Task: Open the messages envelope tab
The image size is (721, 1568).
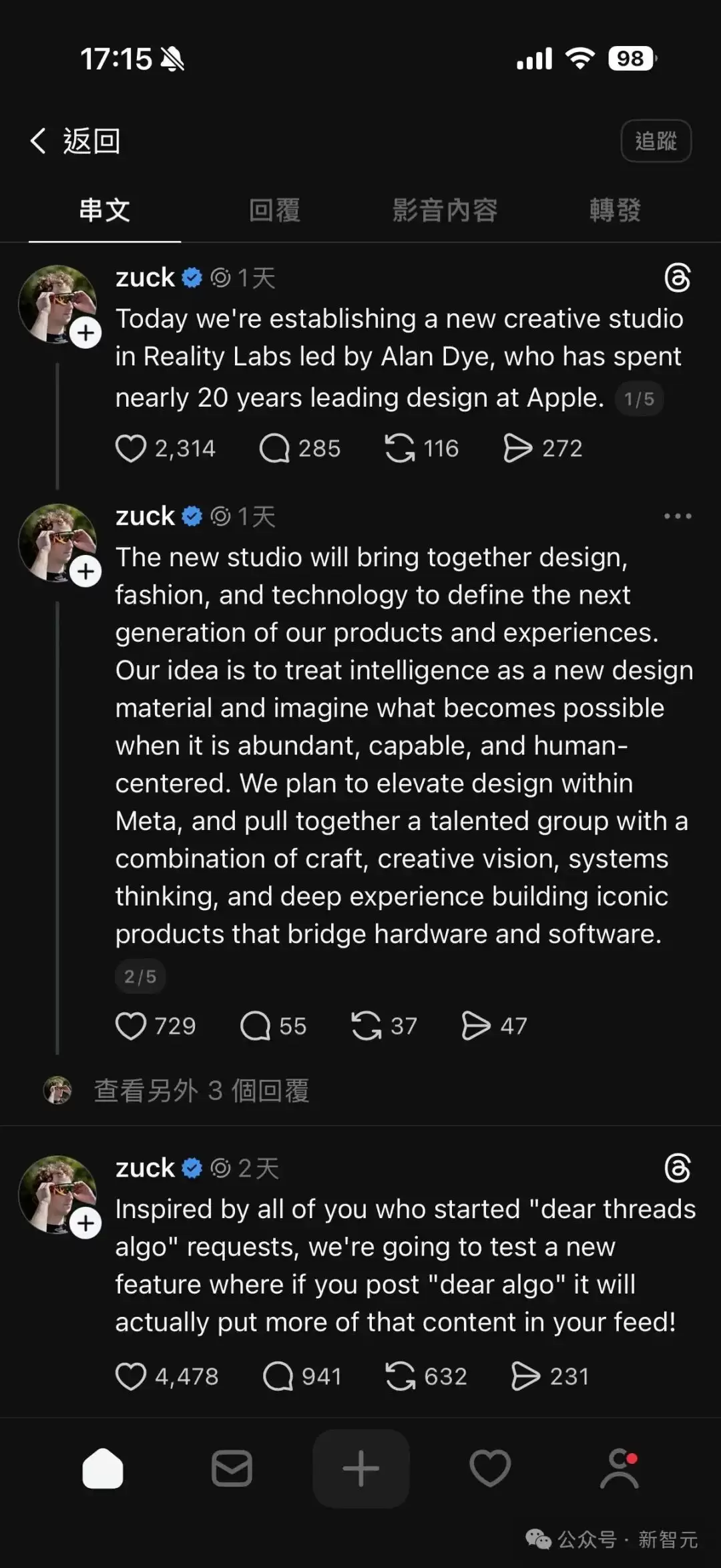Action: click(232, 1468)
